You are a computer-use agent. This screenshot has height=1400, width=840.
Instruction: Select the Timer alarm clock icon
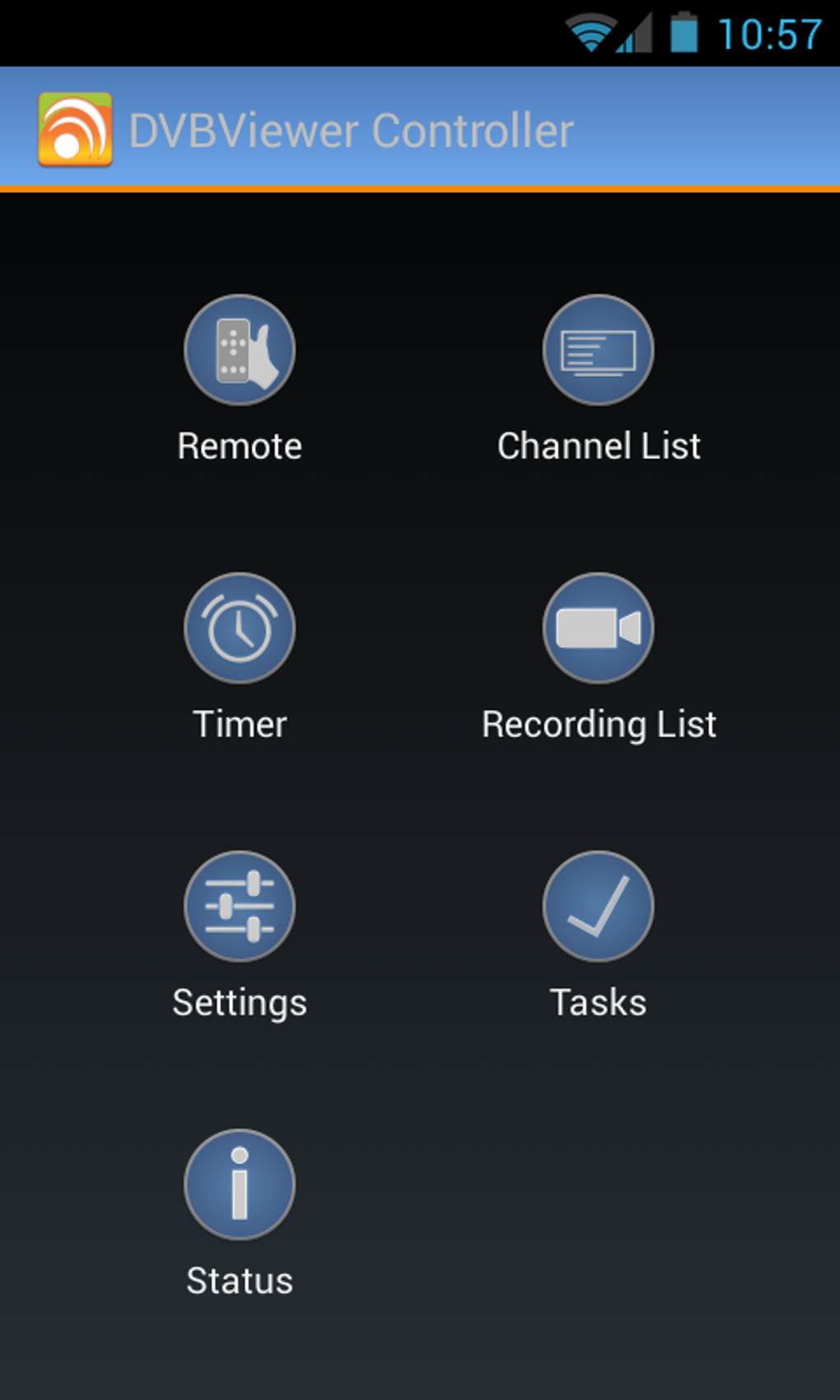(240, 628)
